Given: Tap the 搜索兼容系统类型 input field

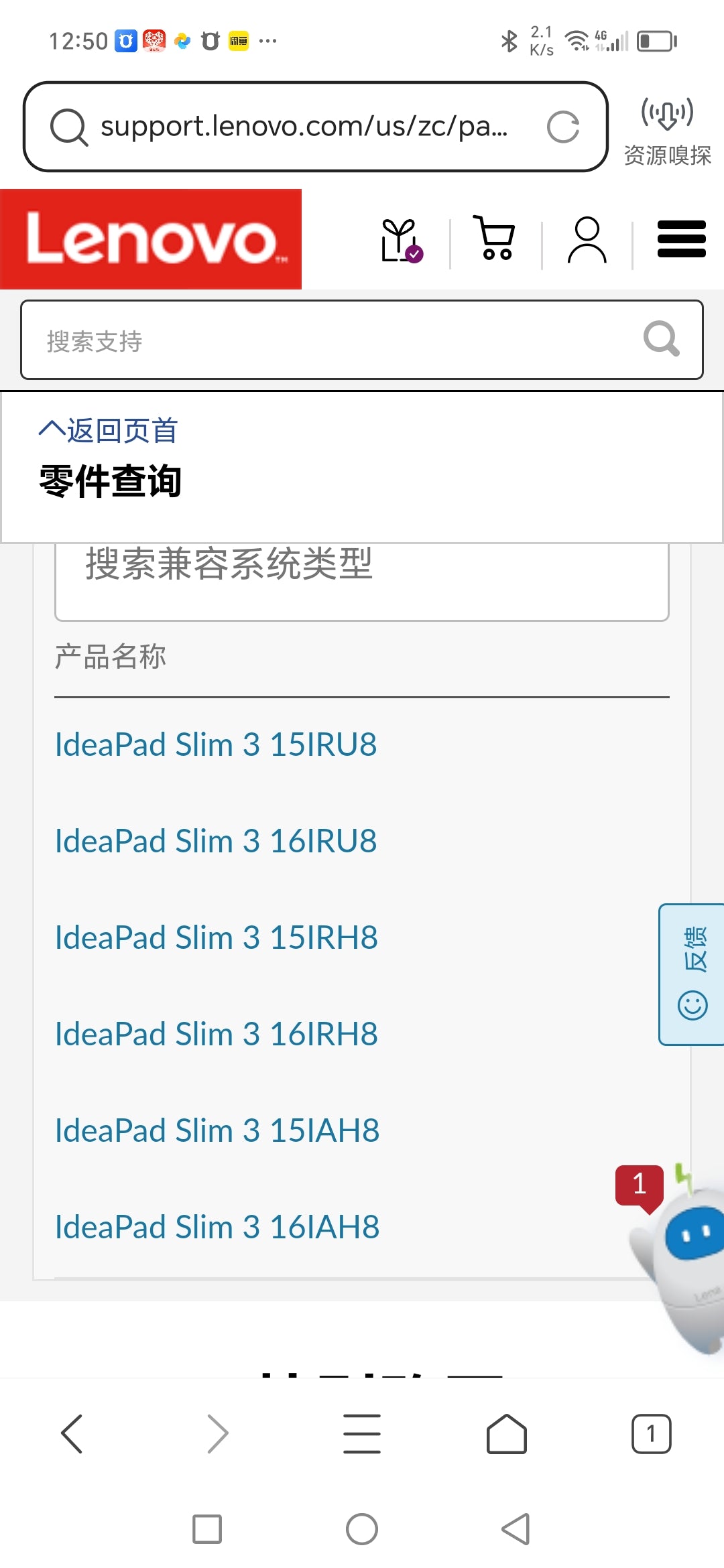Looking at the screenshot, I should click(x=362, y=575).
